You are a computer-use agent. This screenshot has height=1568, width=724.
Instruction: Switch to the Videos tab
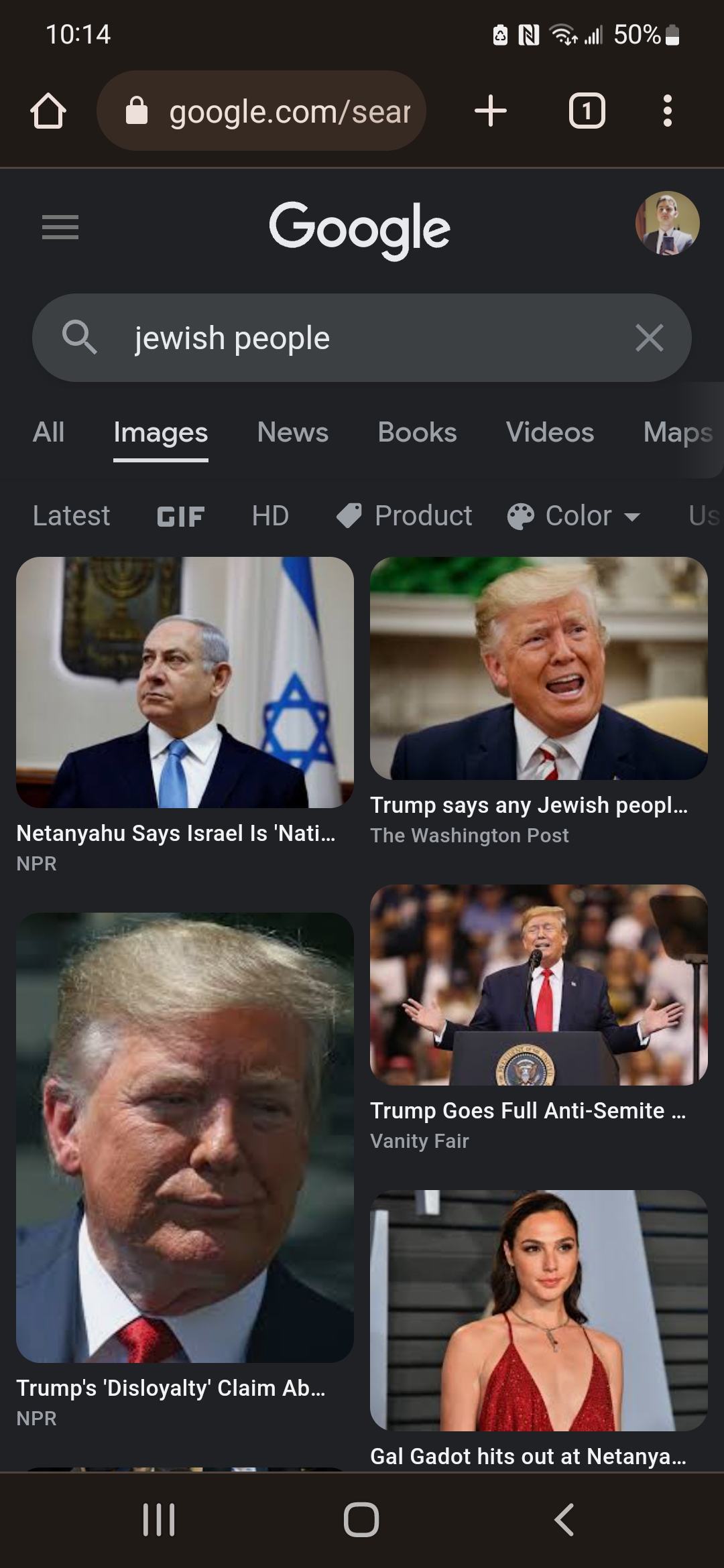[550, 432]
